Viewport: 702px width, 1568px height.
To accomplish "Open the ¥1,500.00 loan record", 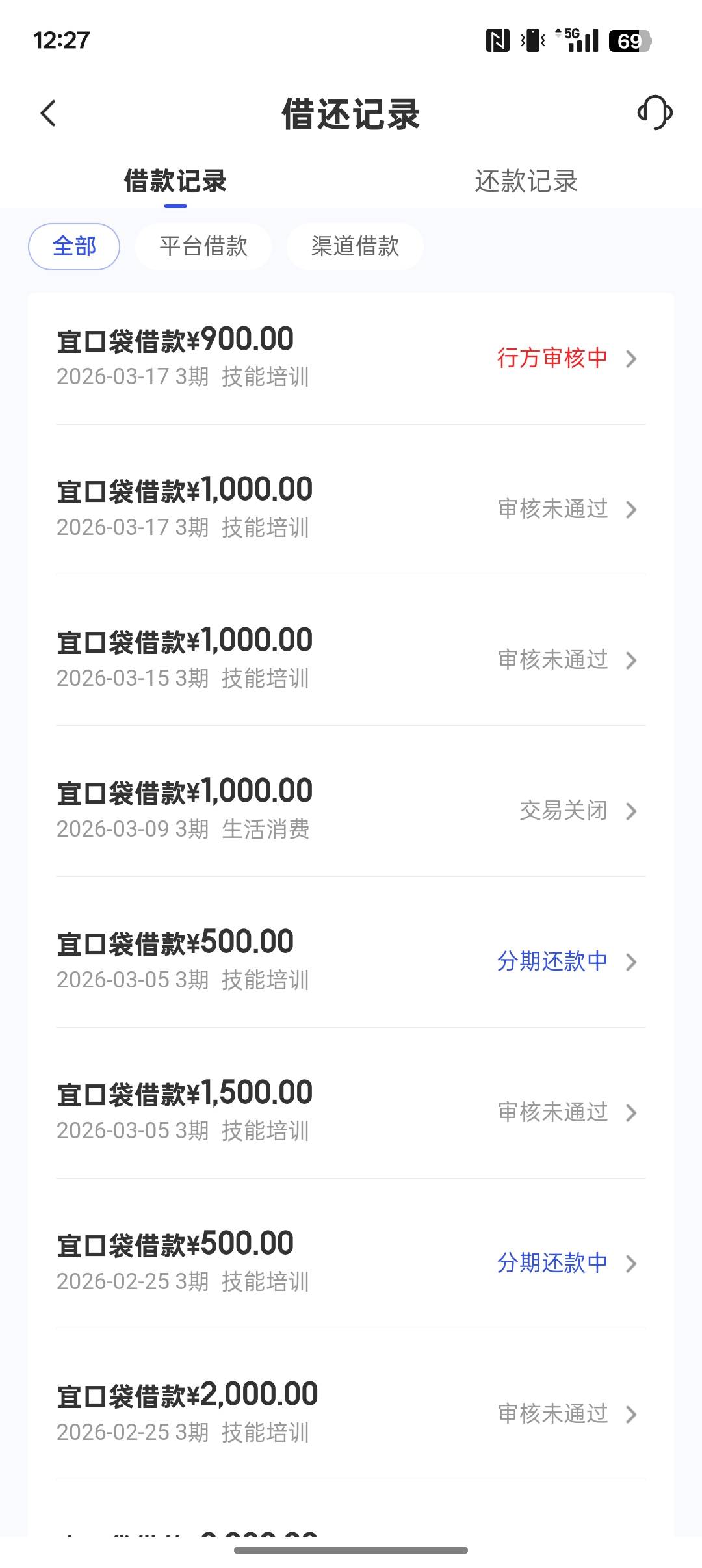I will (x=351, y=1110).
